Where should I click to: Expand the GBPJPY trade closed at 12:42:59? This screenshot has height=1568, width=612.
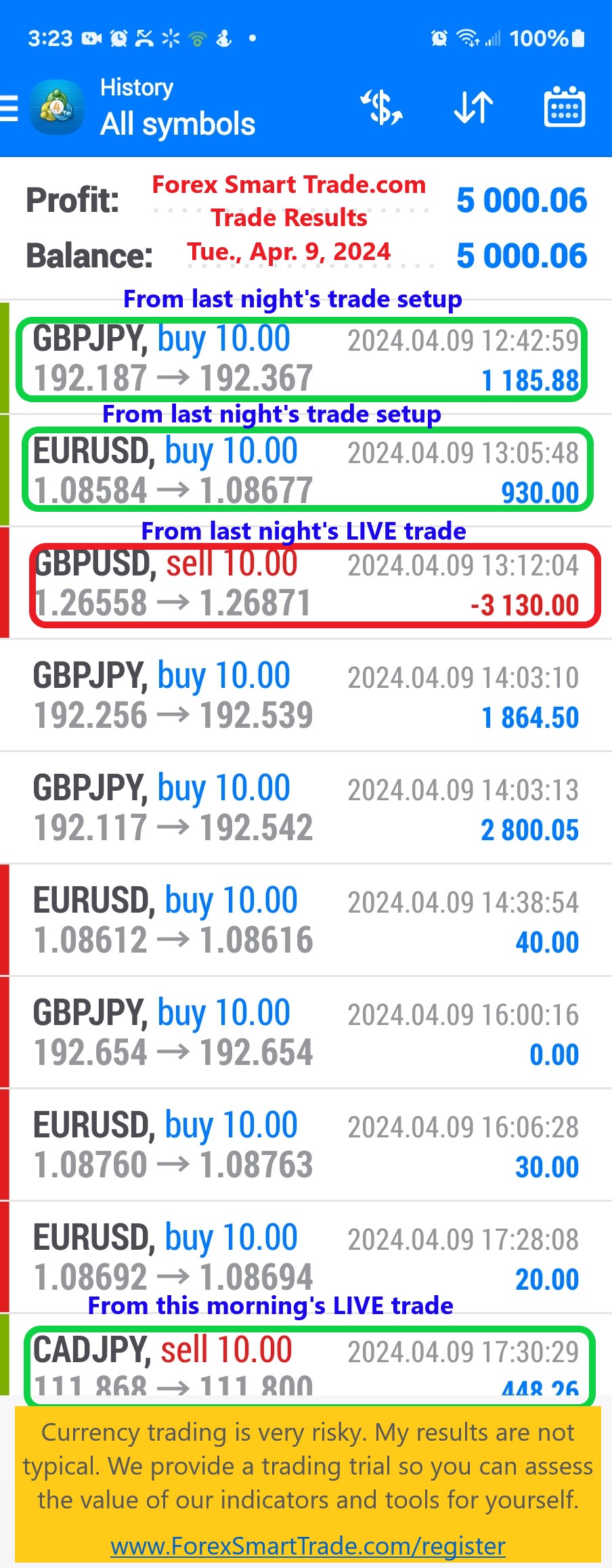click(306, 360)
